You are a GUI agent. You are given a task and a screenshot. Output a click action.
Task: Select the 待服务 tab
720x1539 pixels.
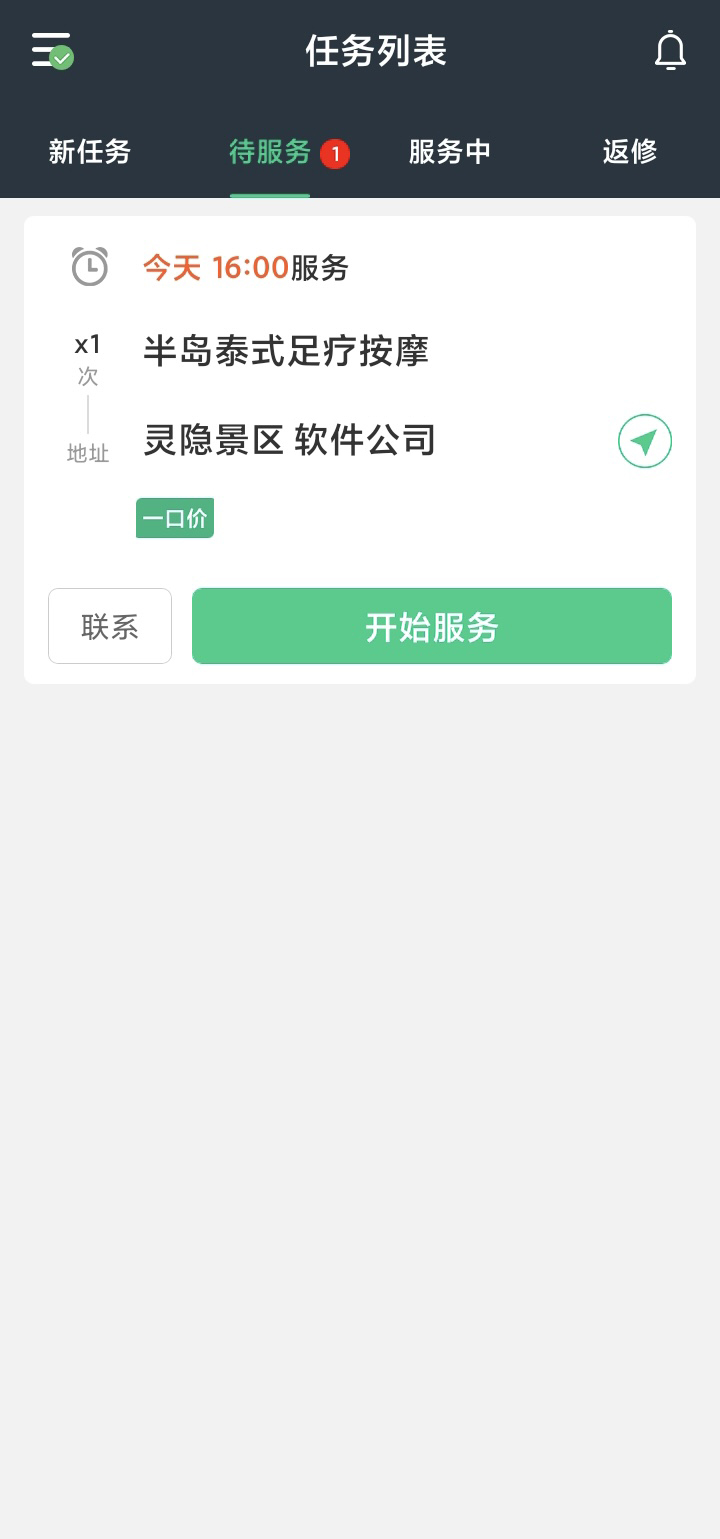click(271, 152)
